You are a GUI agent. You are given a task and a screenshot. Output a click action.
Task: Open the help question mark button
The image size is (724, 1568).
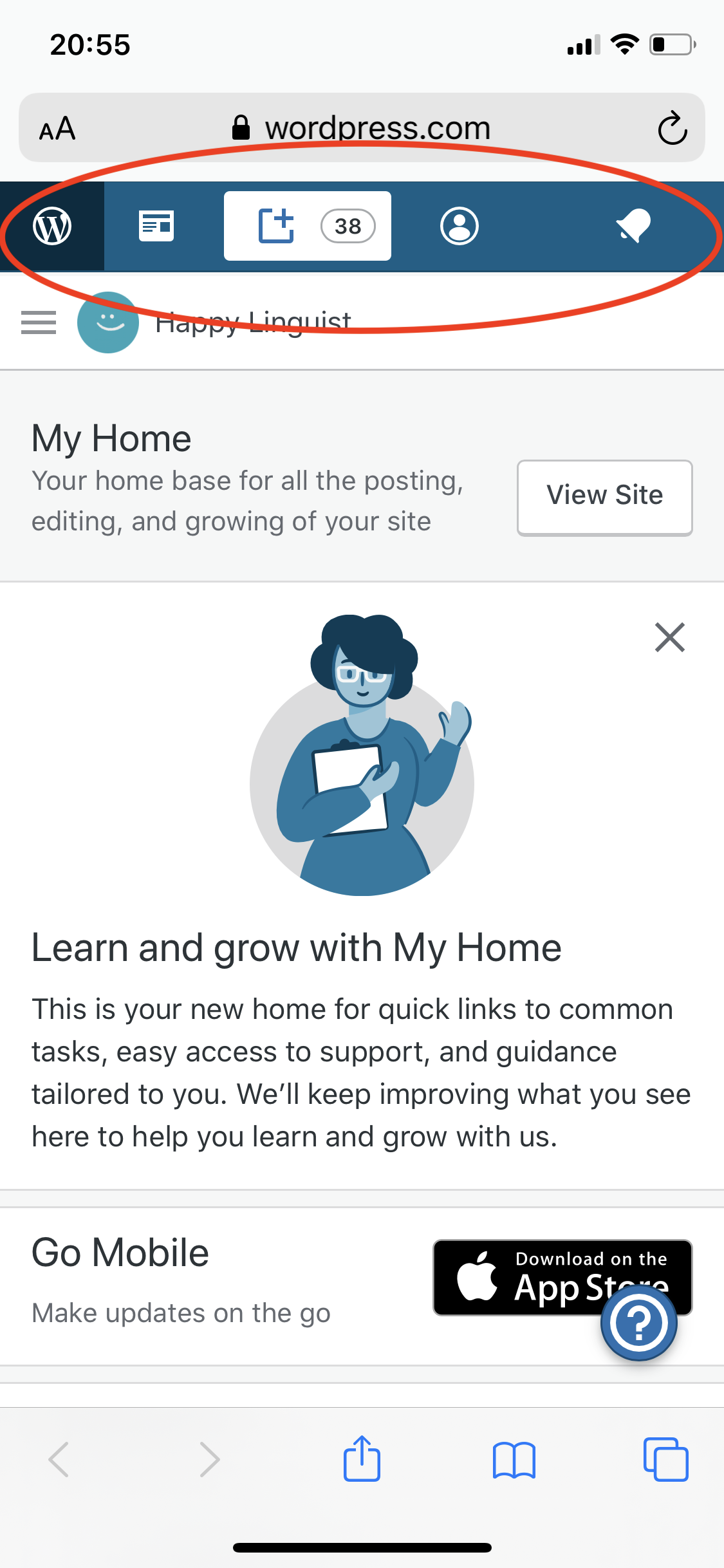[x=638, y=1323]
